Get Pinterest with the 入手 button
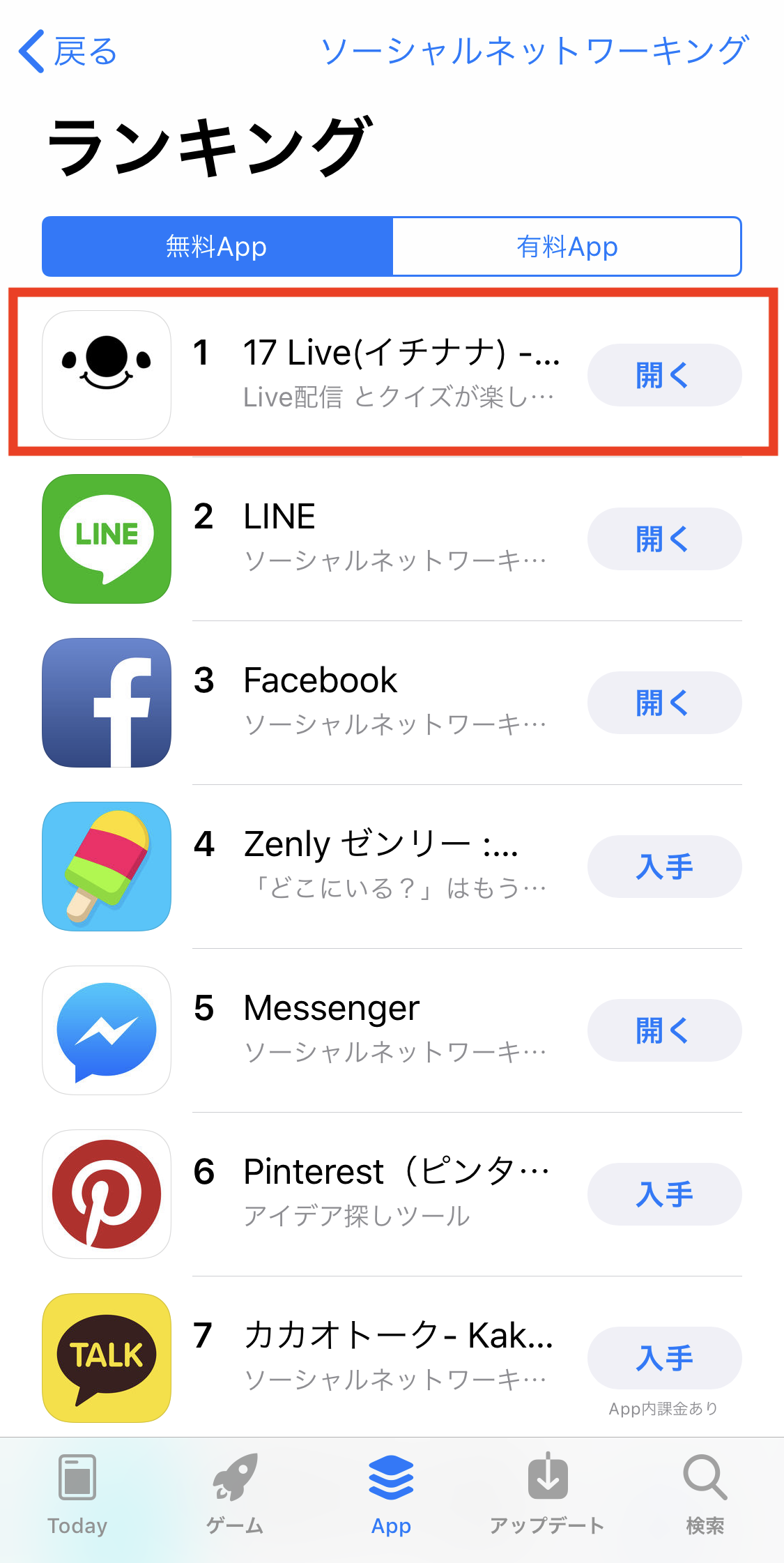784x1563 pixels. [664, 1194]
